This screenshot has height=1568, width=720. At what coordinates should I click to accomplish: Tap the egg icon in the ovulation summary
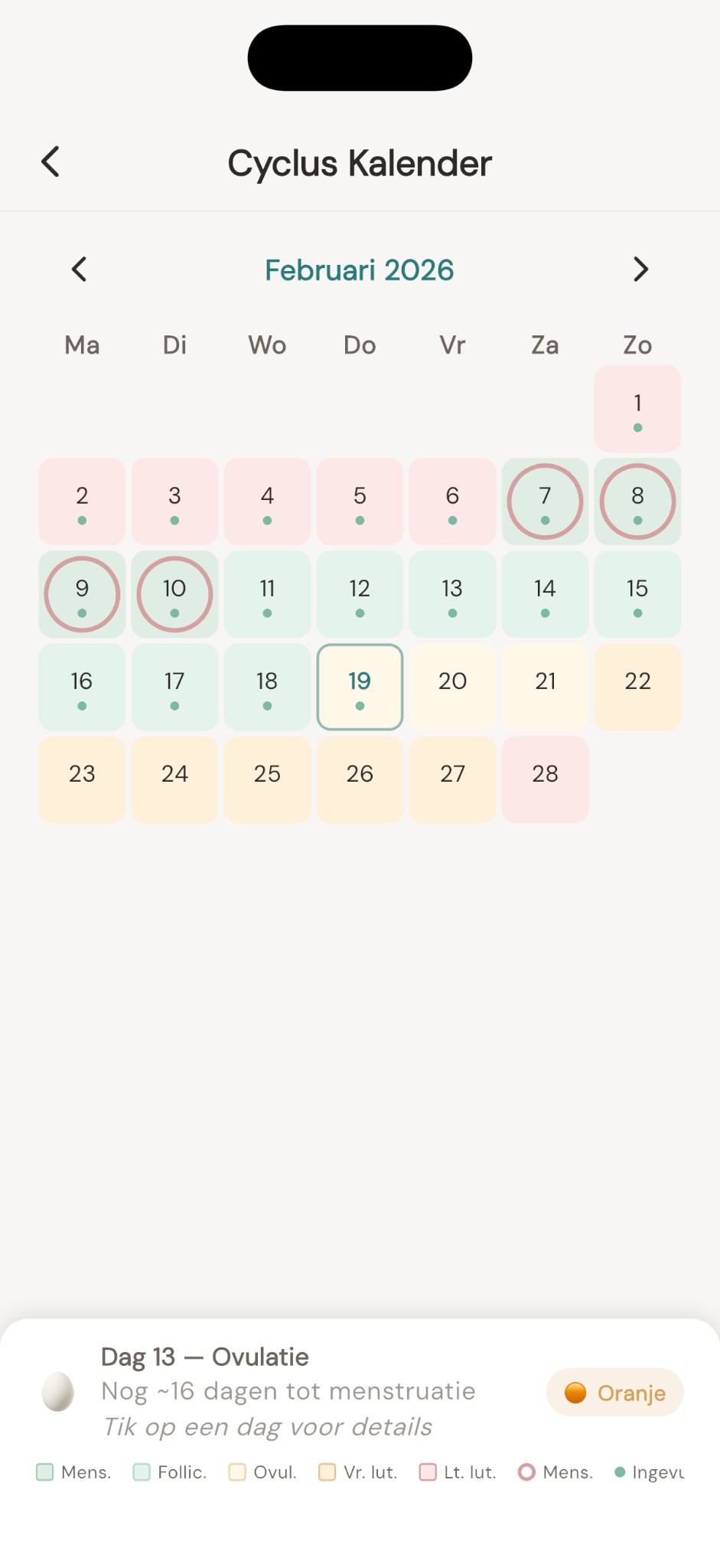pos(58,1393)
